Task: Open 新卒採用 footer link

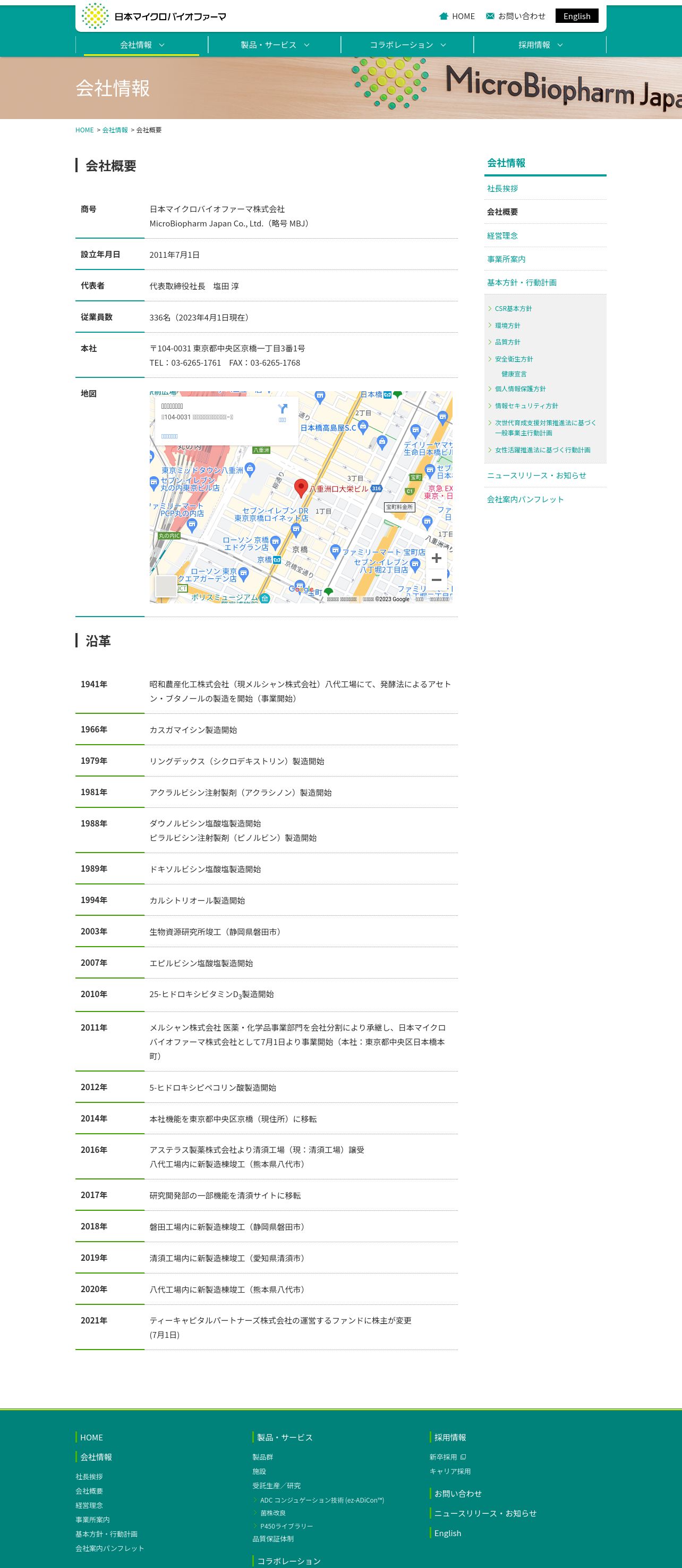Action: pyautogui.click(x=447, y=1456)
